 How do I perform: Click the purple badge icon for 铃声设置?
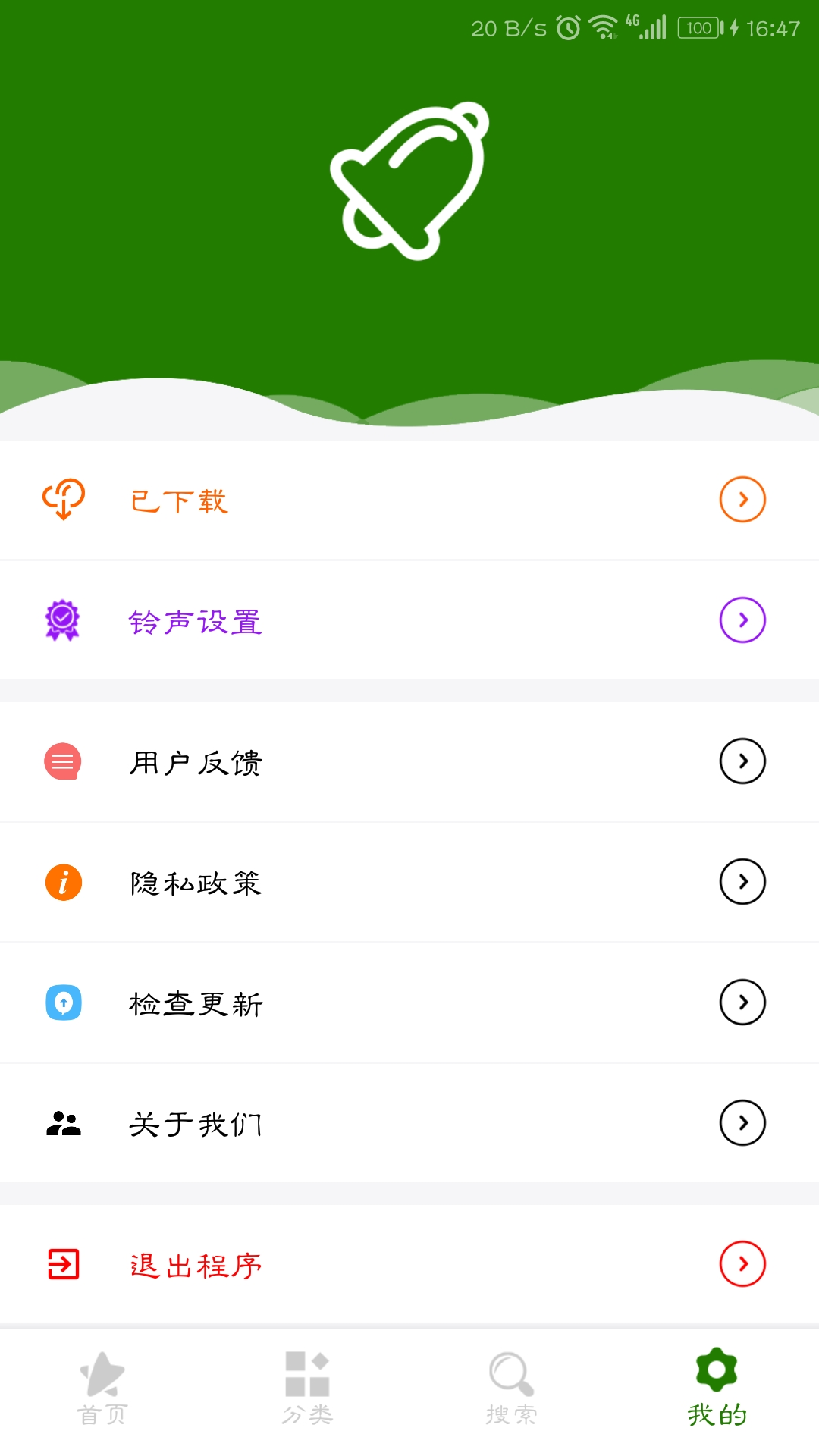64,620
